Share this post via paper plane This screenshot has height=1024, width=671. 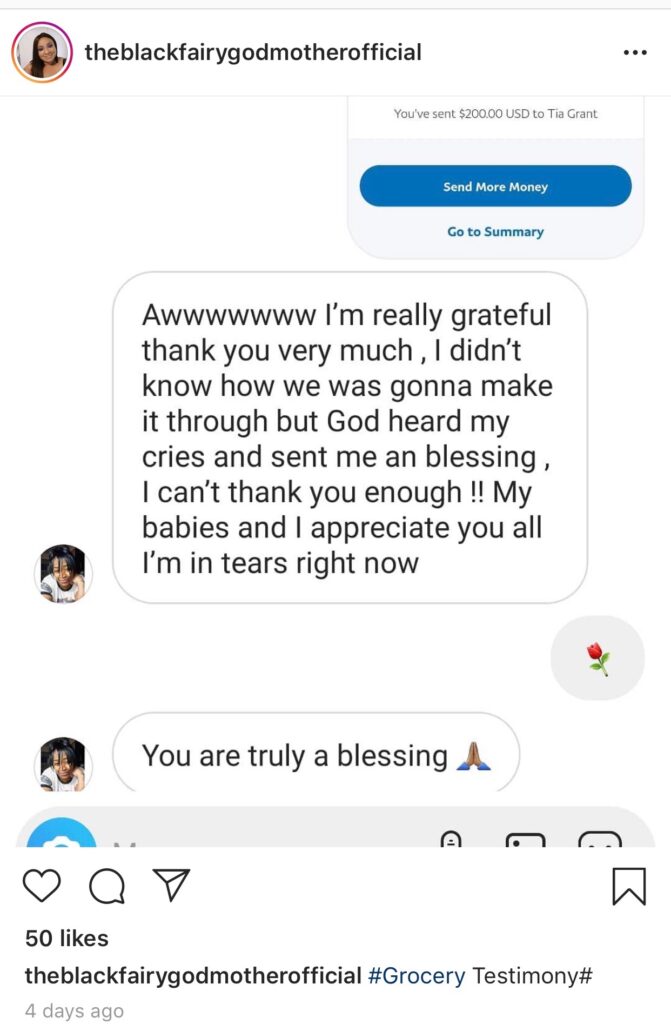171,884
